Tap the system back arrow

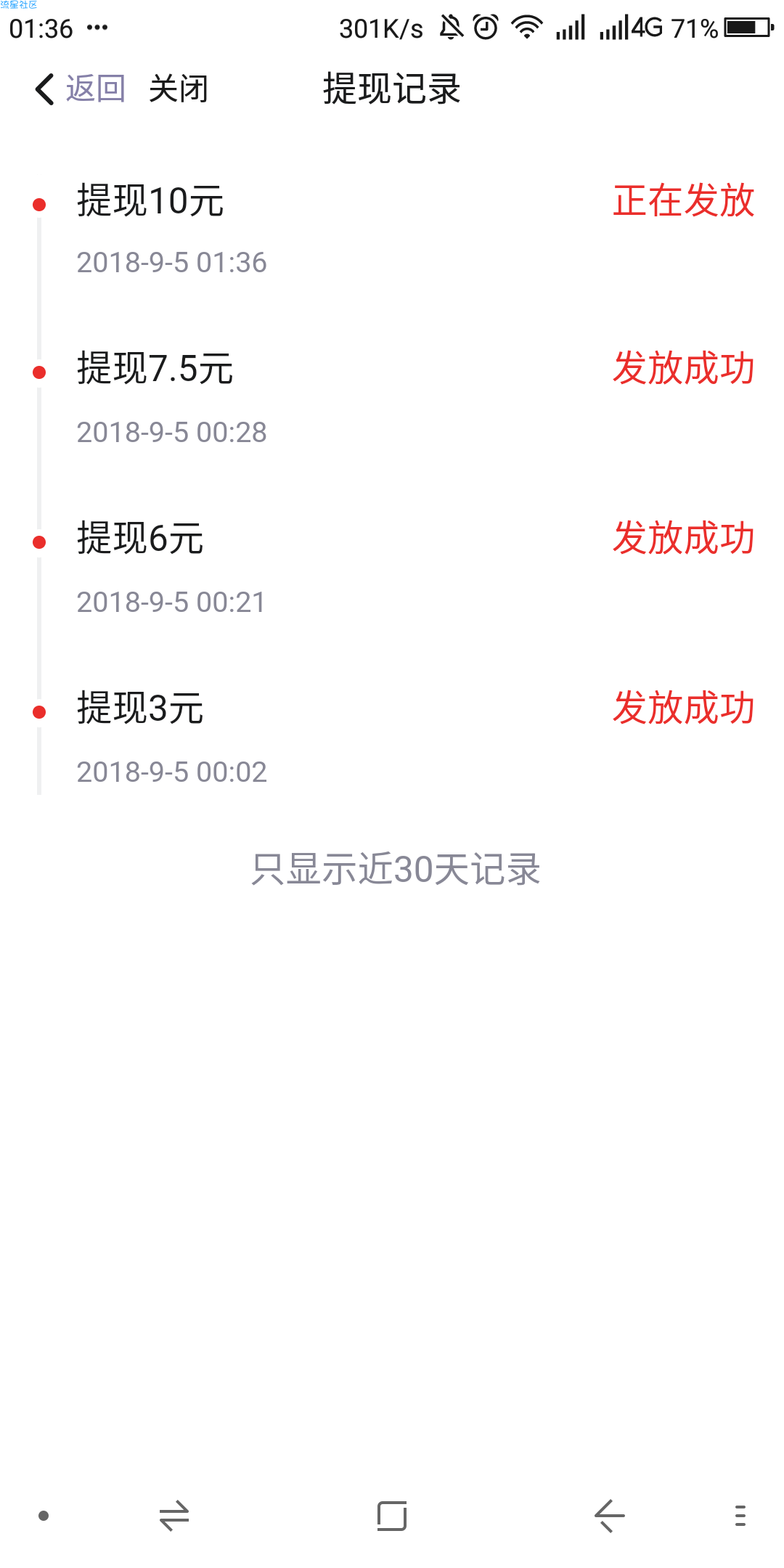609,1516
